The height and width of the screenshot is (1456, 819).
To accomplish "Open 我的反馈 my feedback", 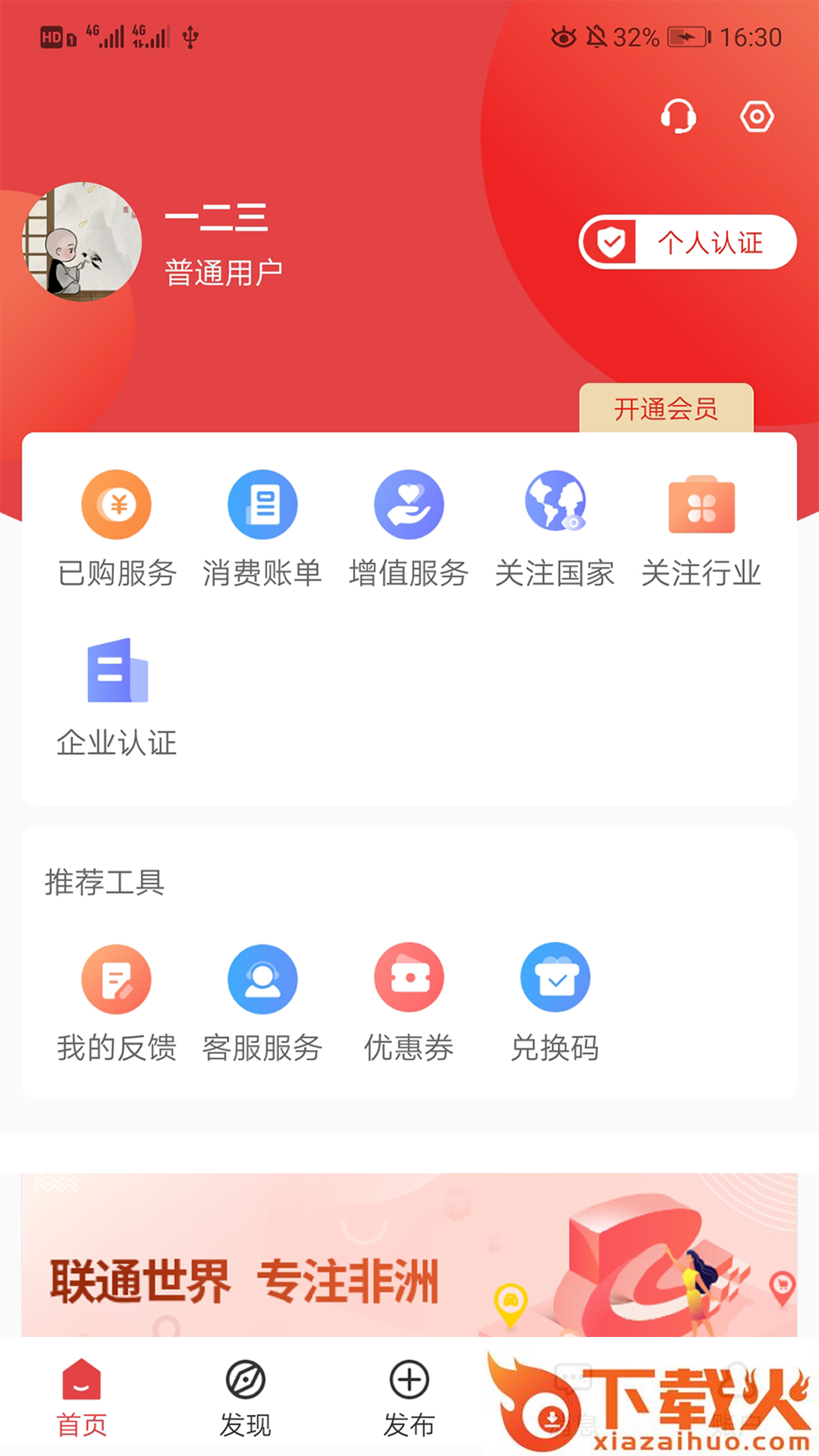I will click(x=117, y=1003).
